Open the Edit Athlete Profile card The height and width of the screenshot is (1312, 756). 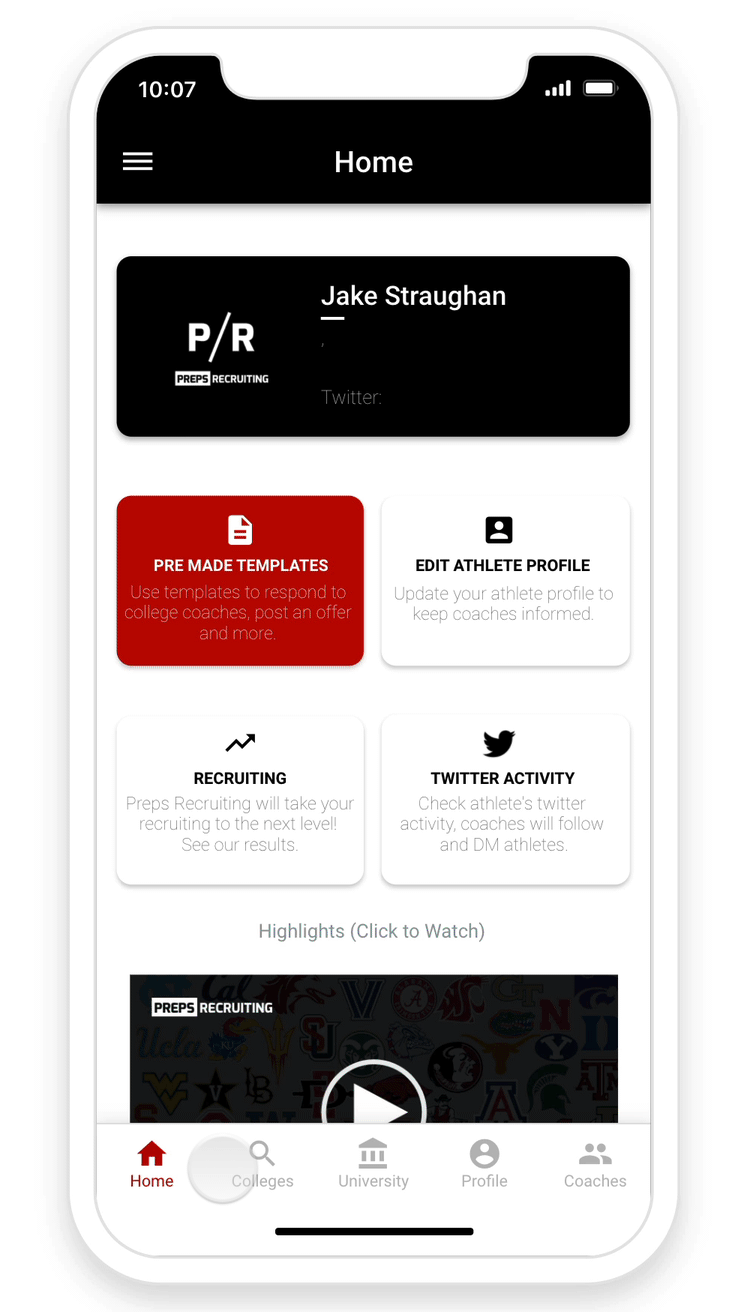(x=505, y=580)
